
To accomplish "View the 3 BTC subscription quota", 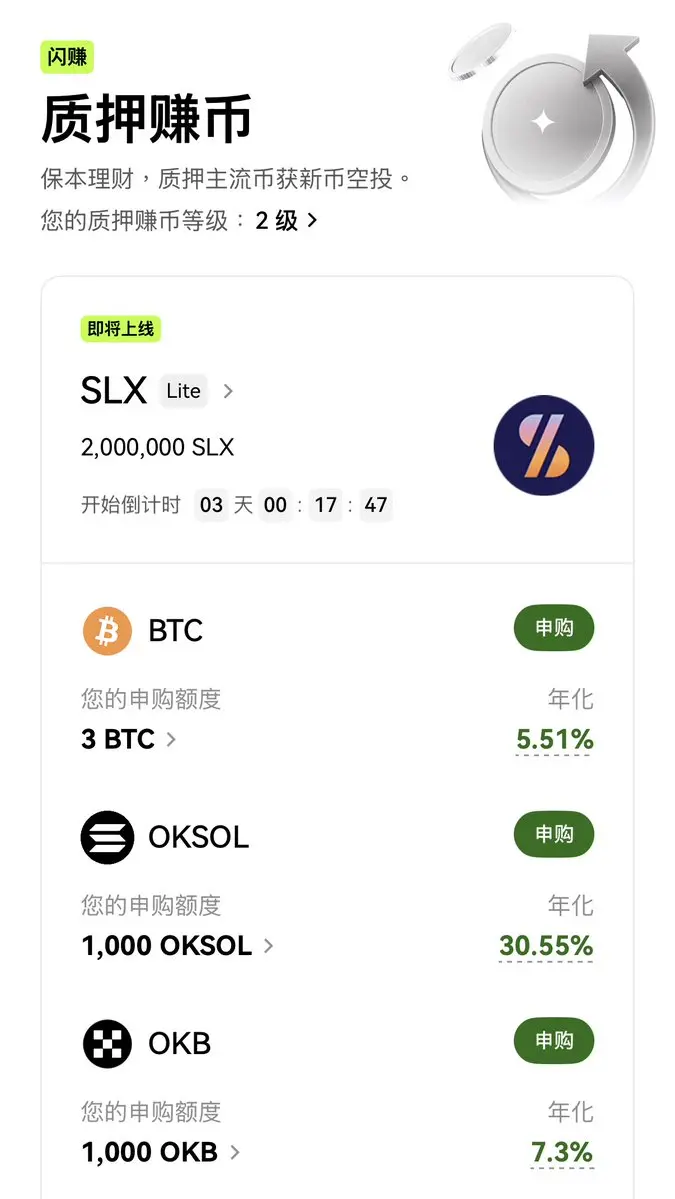I will click(x=128, y=739).
